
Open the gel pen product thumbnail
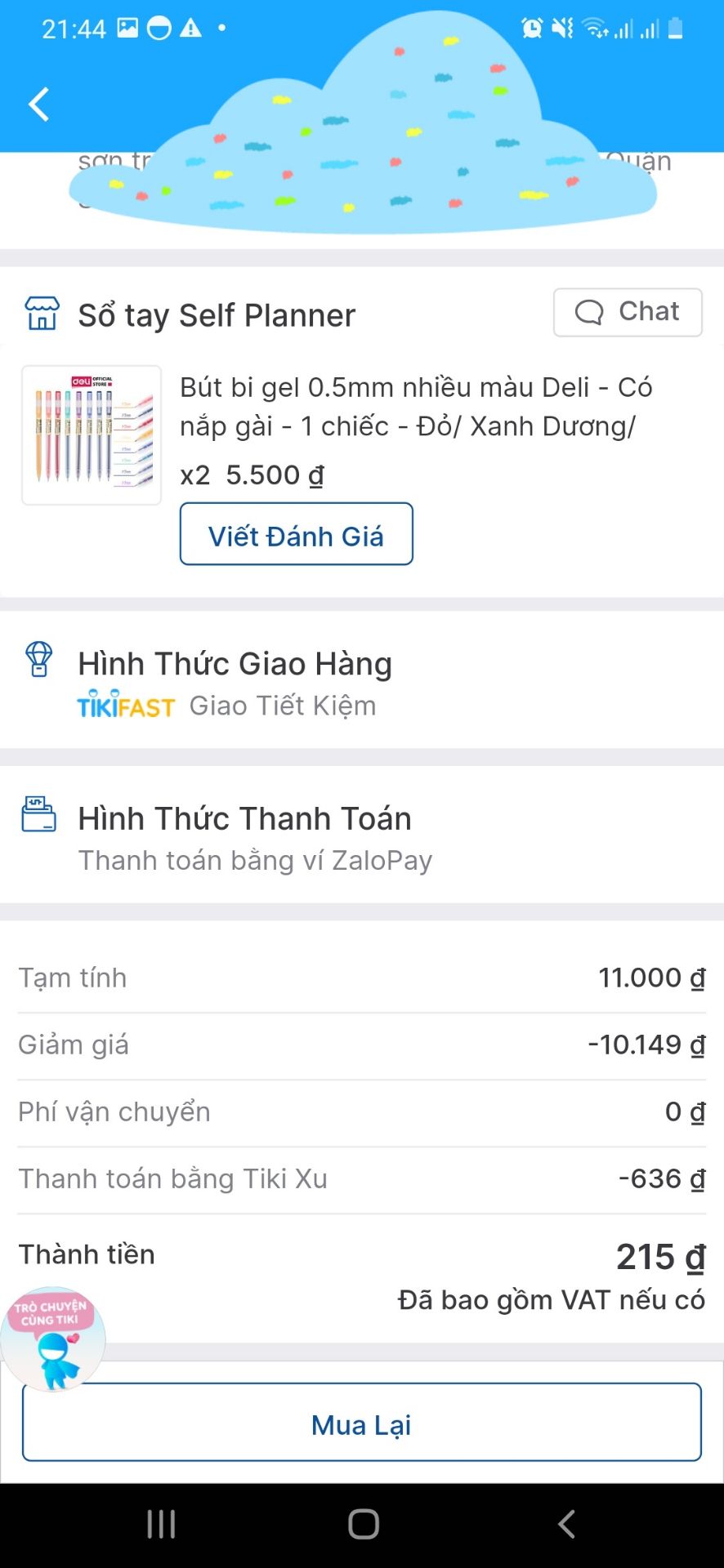click(91, 434)
